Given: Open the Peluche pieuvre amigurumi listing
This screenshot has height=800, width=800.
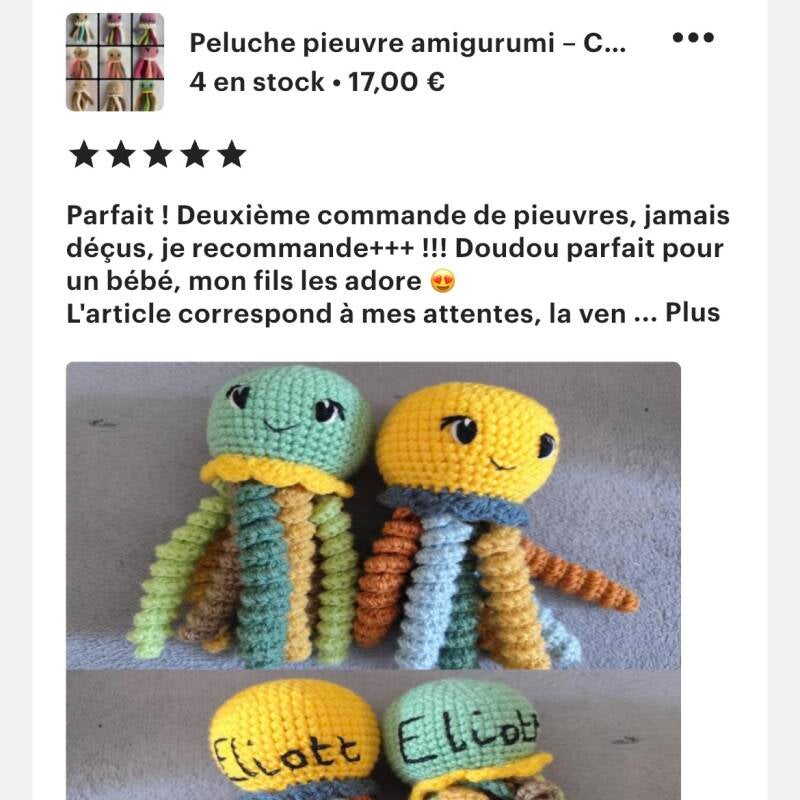Looking at the screenshot, I should click(406, 44).
